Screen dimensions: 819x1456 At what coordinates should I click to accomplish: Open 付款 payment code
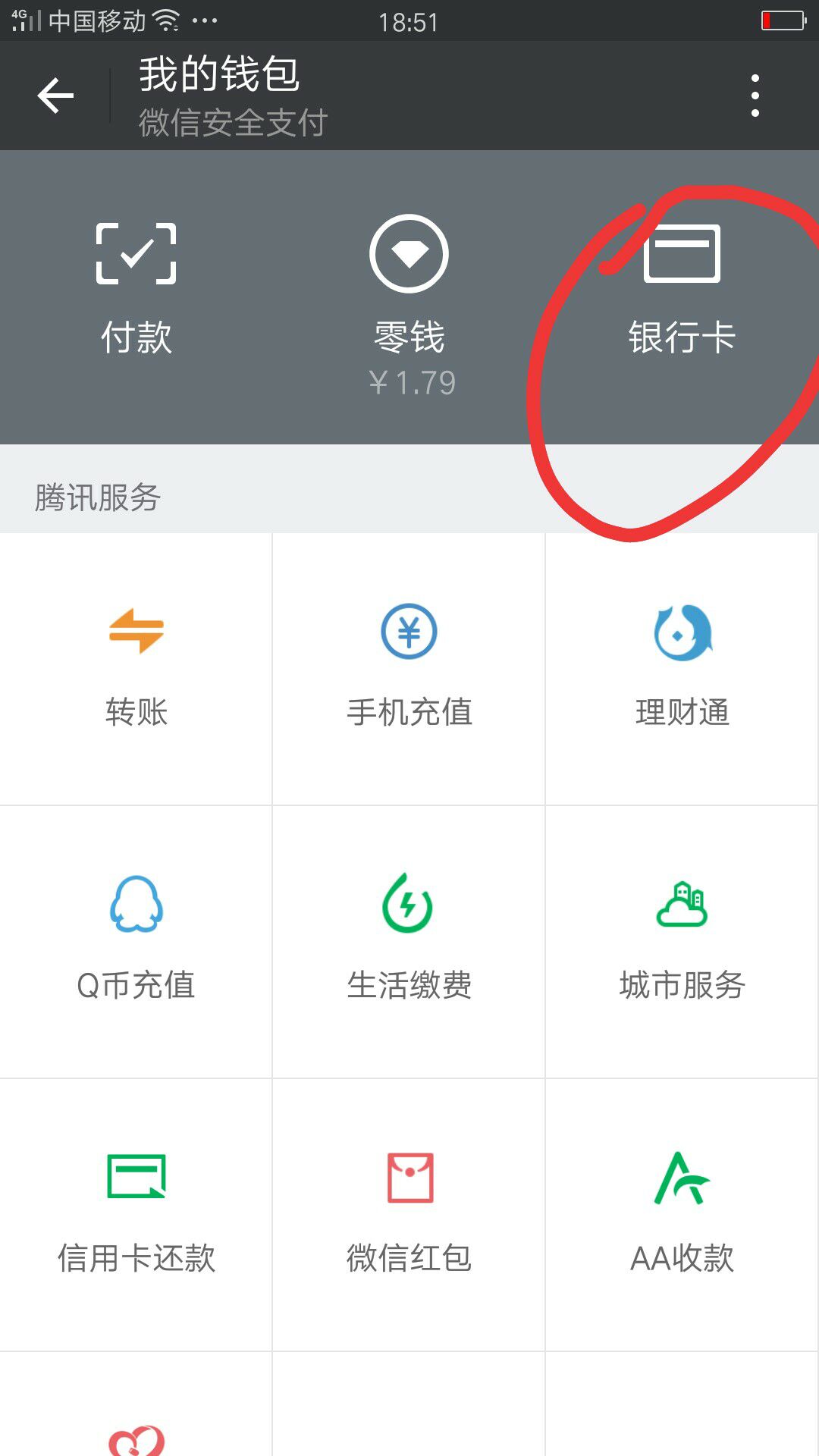click(136, 290)
